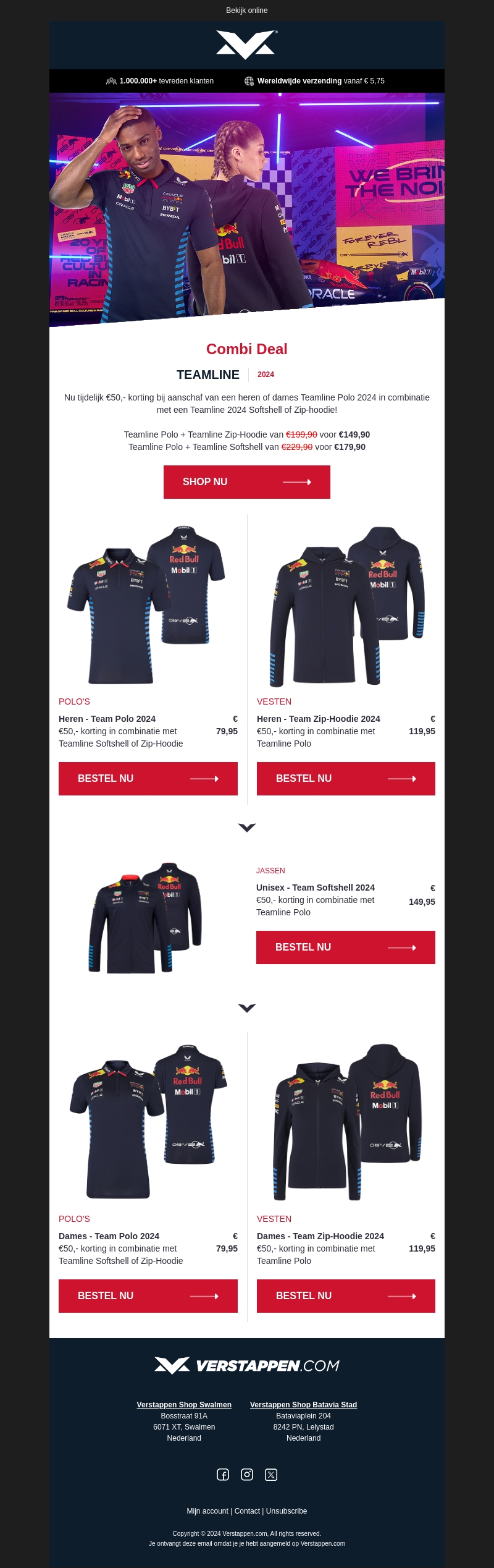View the Dames Team Zip-Hoodie product image

click(346, 1122)
